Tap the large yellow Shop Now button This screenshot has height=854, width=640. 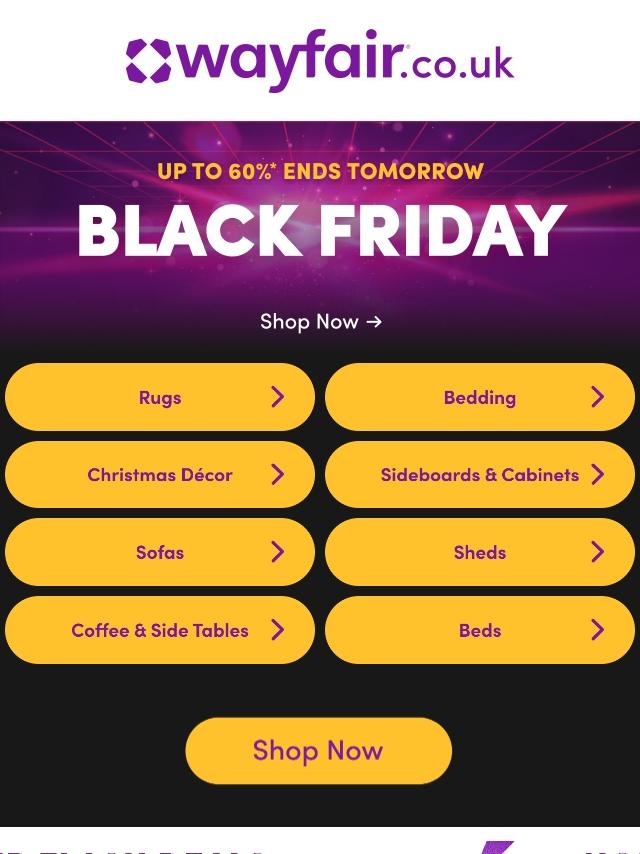pos(319,751)
